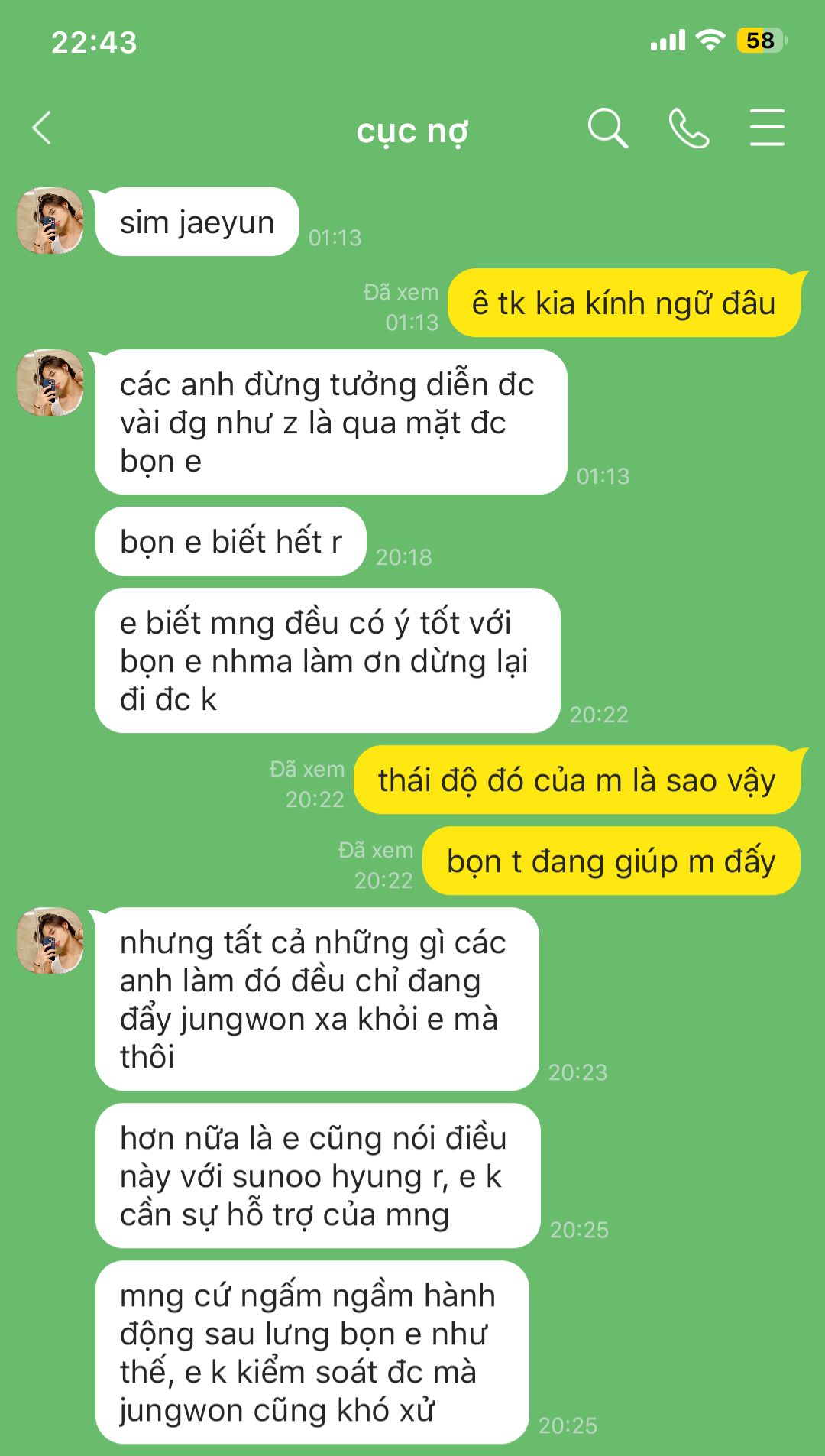Viewport: 825px width, 1456px height.
Task: Start a call with cục nợ
Action: [688, 128]
